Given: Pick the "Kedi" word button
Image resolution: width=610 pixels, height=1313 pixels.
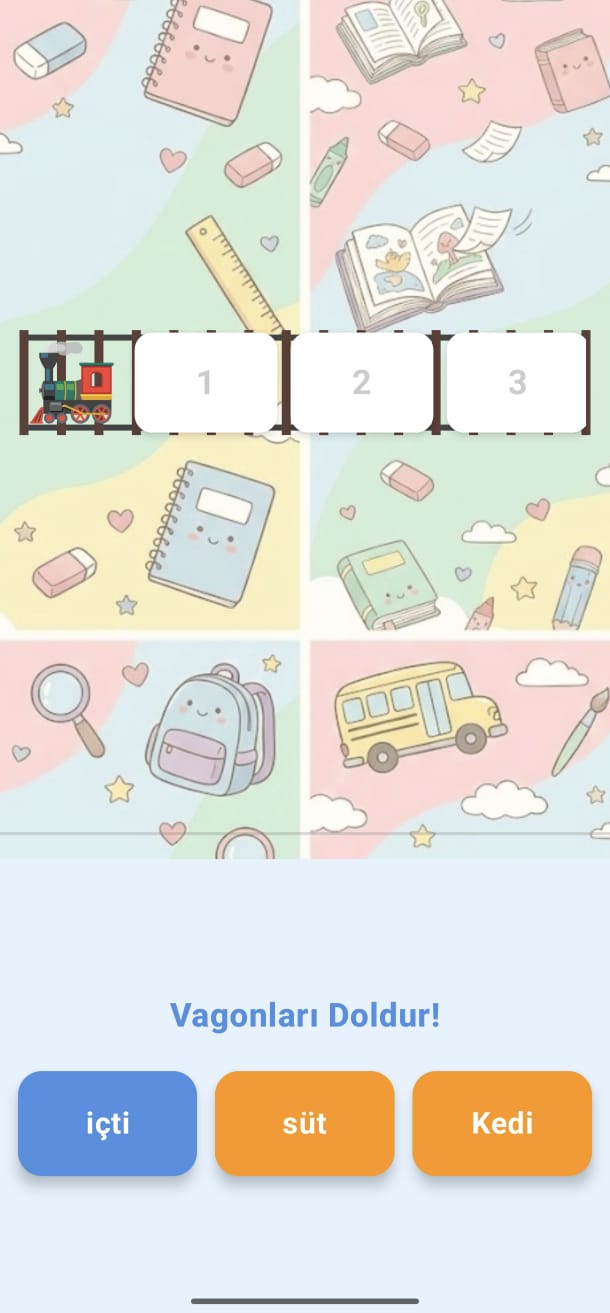Looking at the screenshot, I should tap(502, 1123).
